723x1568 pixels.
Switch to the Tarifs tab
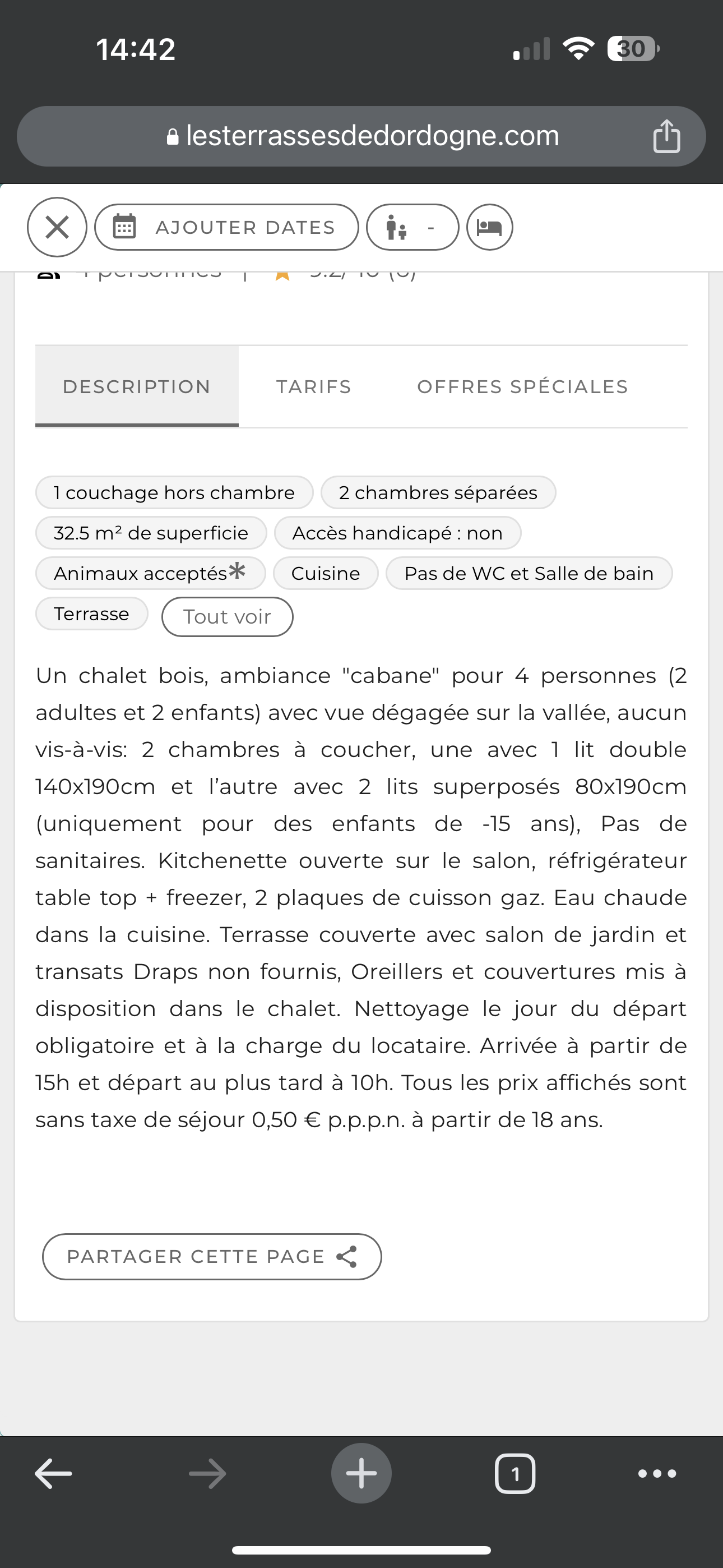click(313, 386)
